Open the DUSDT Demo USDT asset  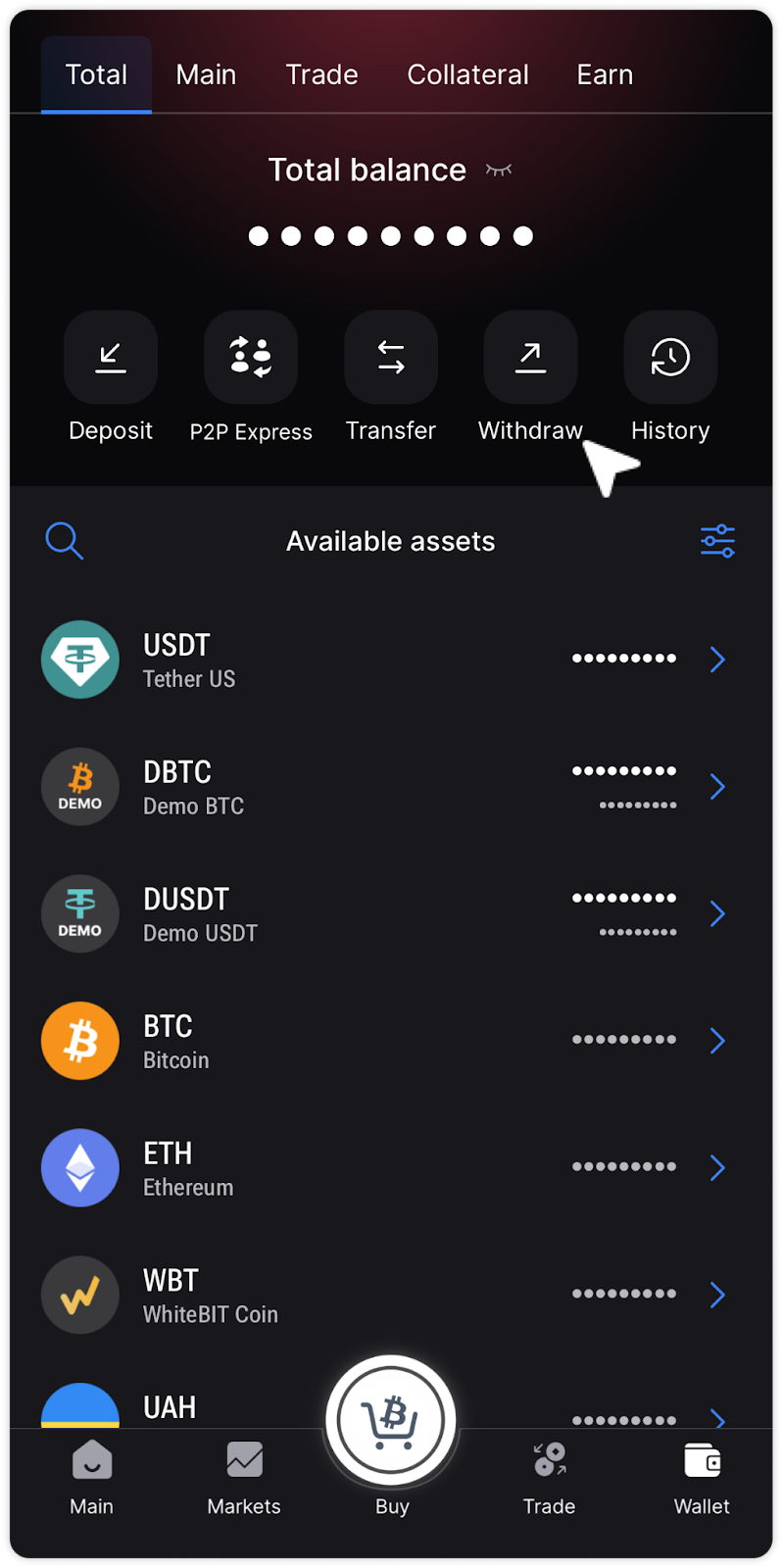391,913
